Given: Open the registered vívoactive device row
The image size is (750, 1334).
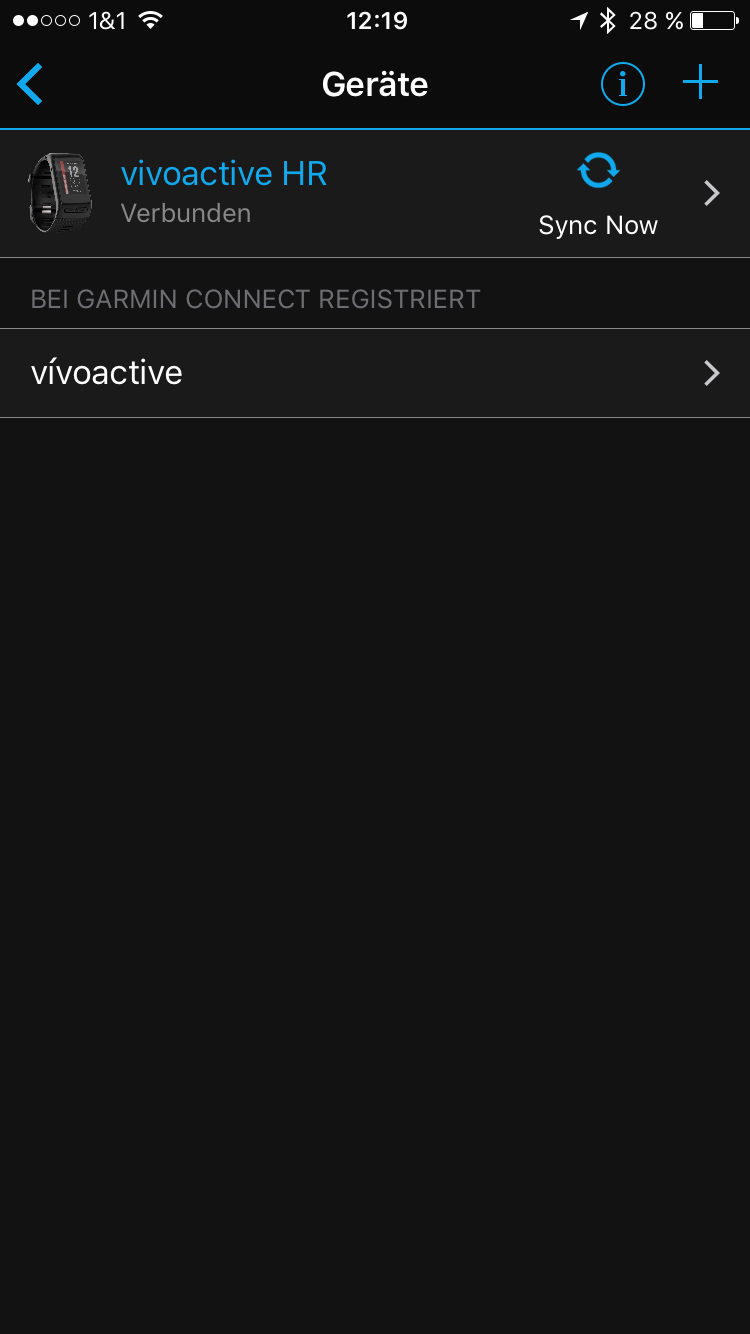Looking at the screenshot, I should (x=374, y=373).
